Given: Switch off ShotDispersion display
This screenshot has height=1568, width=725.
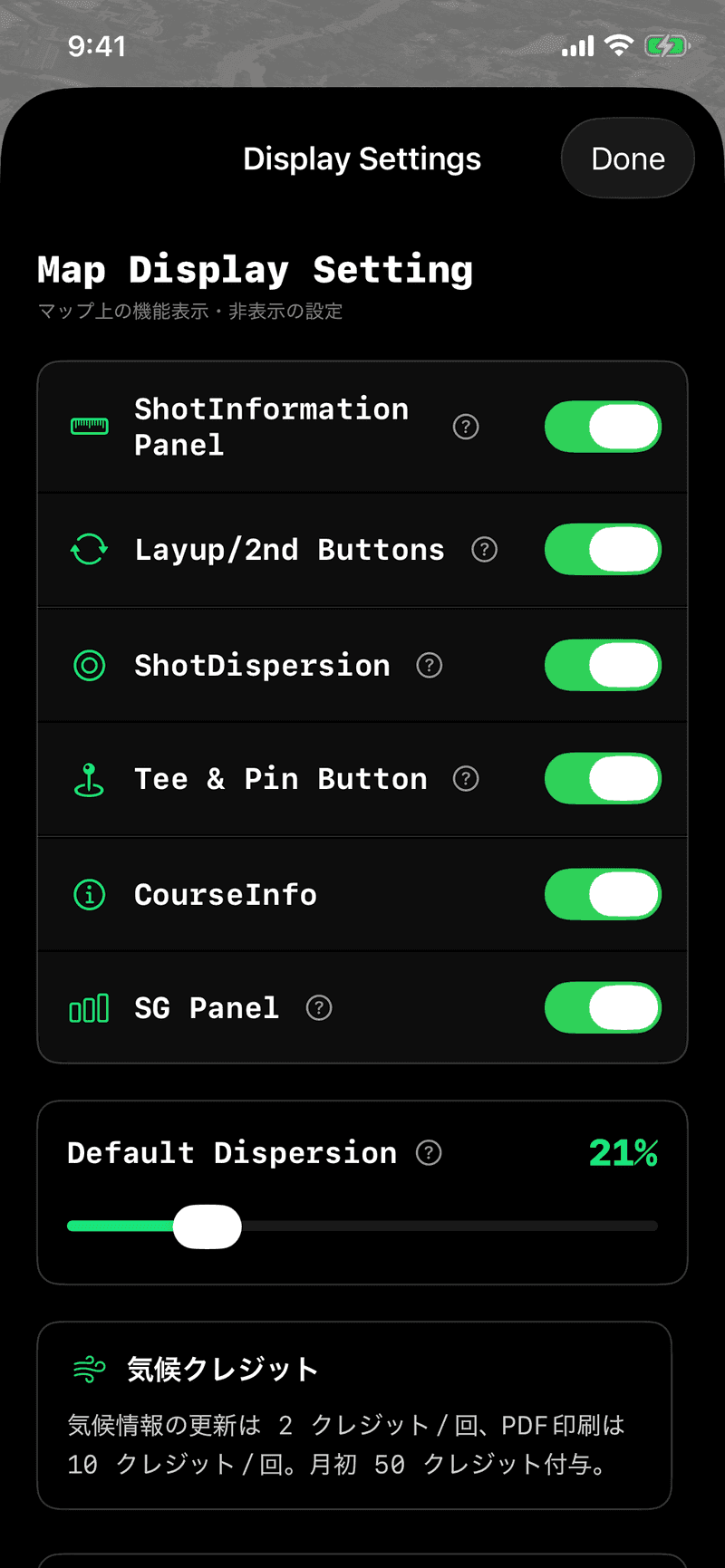Looking at the screenshot, I should coord(603,666).
